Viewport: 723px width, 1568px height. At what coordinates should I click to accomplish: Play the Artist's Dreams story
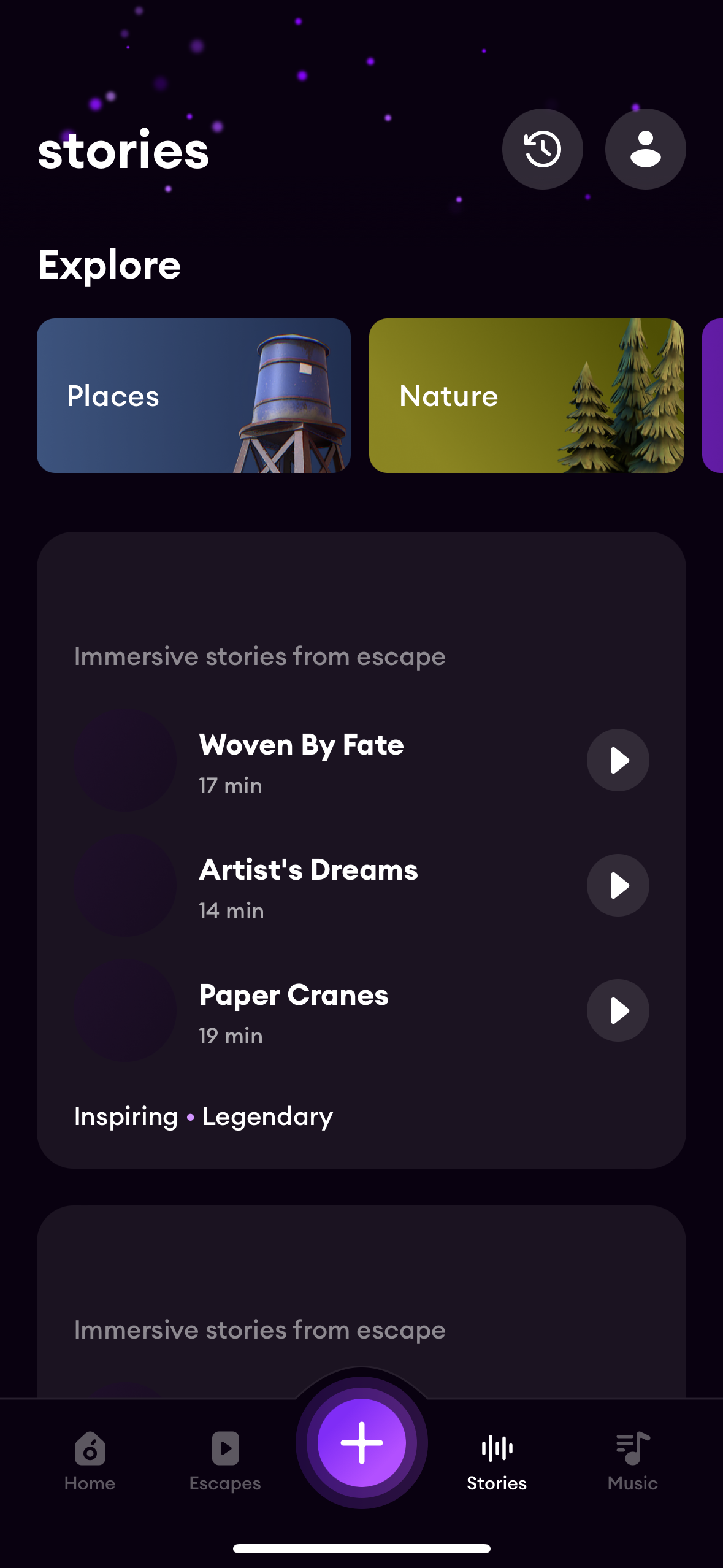618,885
